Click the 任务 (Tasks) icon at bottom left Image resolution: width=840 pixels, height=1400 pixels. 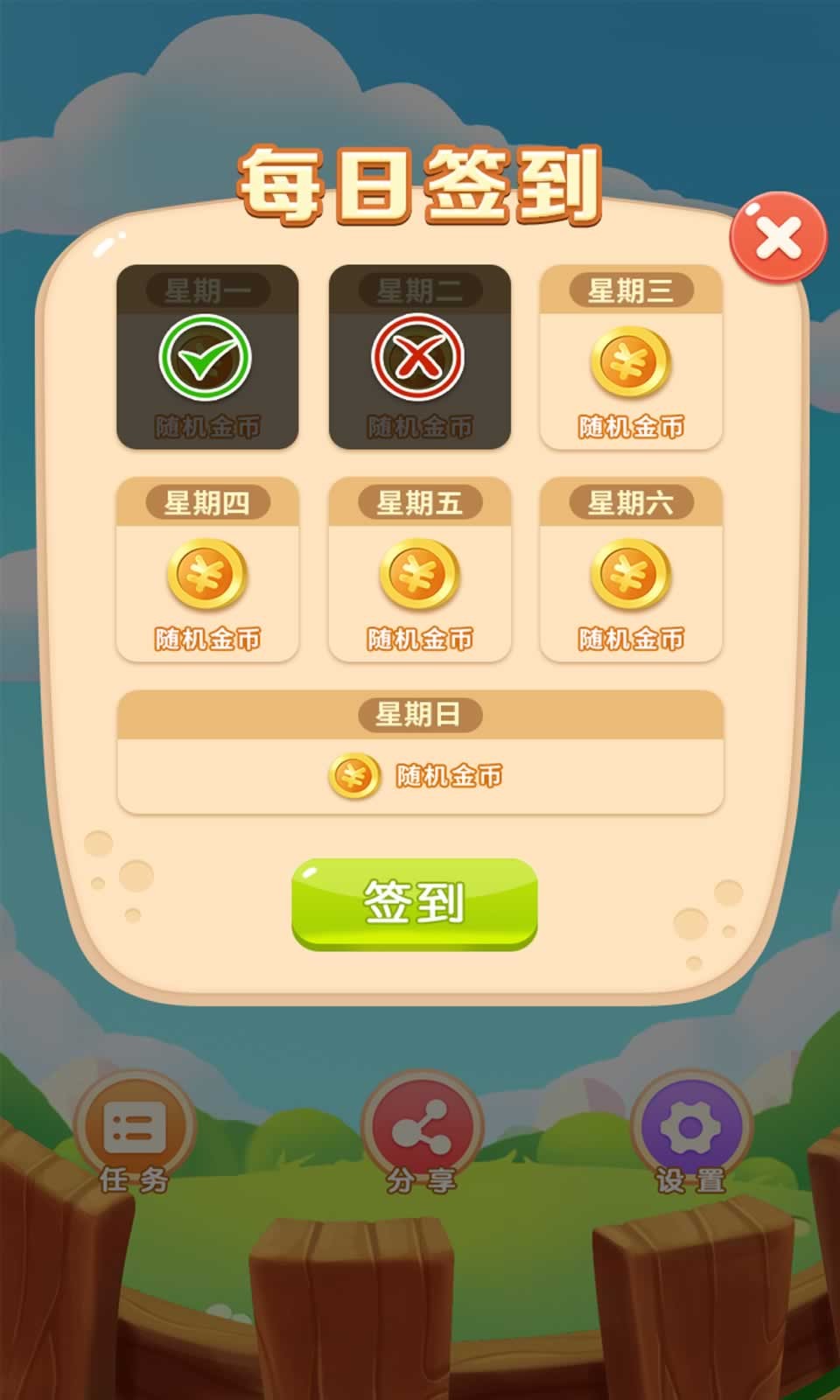click(131, 1127)
